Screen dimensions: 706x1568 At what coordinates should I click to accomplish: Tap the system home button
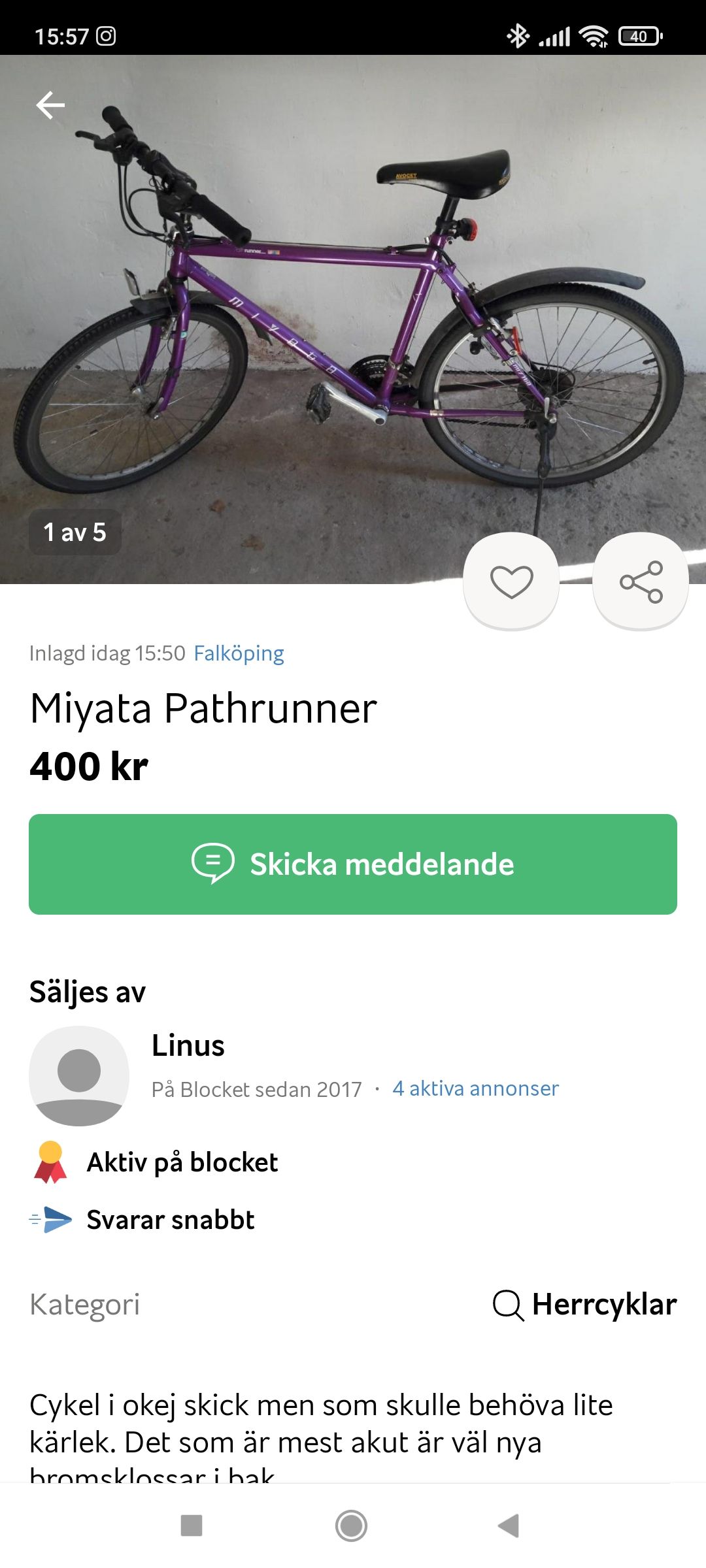[352, 1526]
